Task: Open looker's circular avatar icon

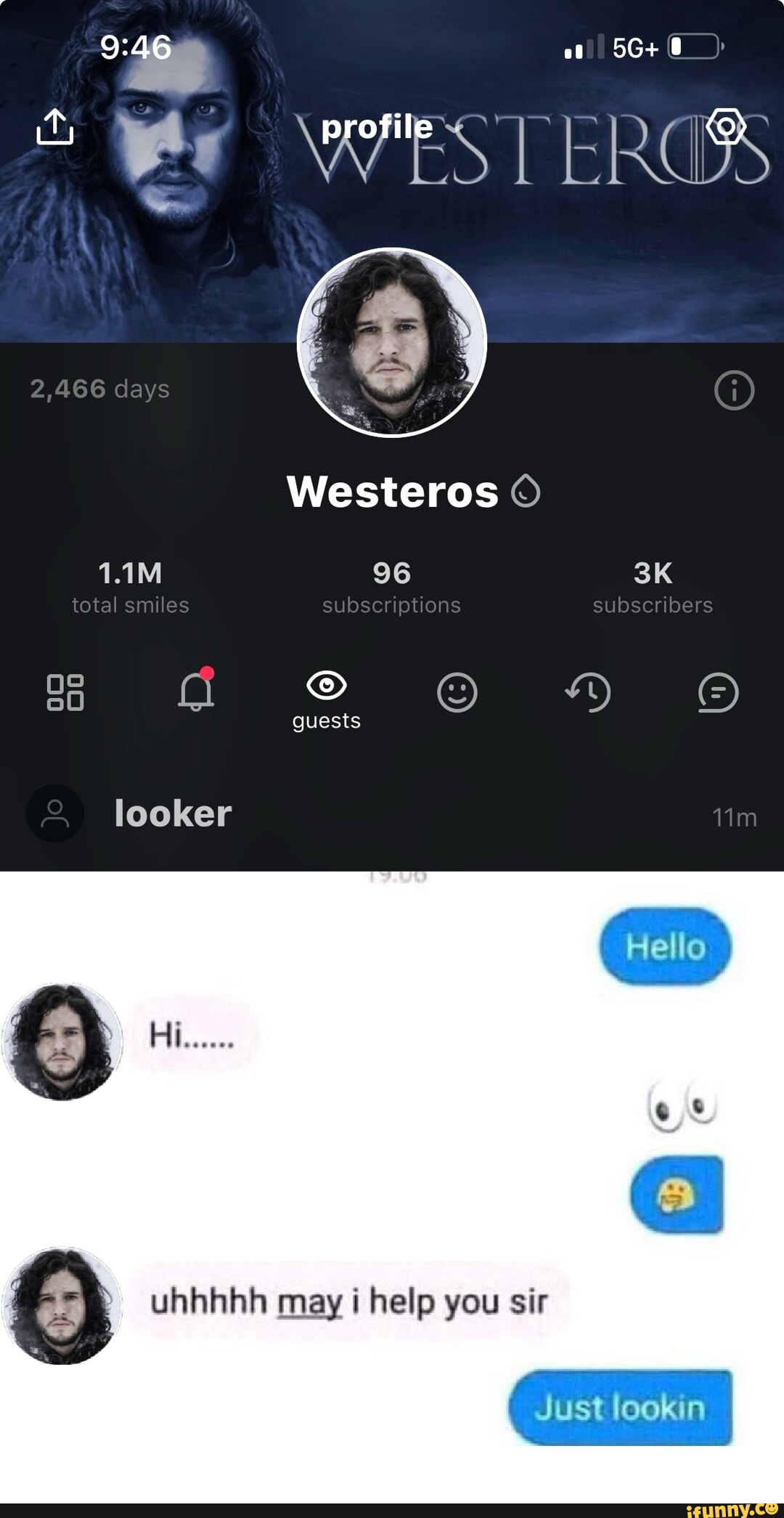Action: pyautogui.click(x=54, y=813)
